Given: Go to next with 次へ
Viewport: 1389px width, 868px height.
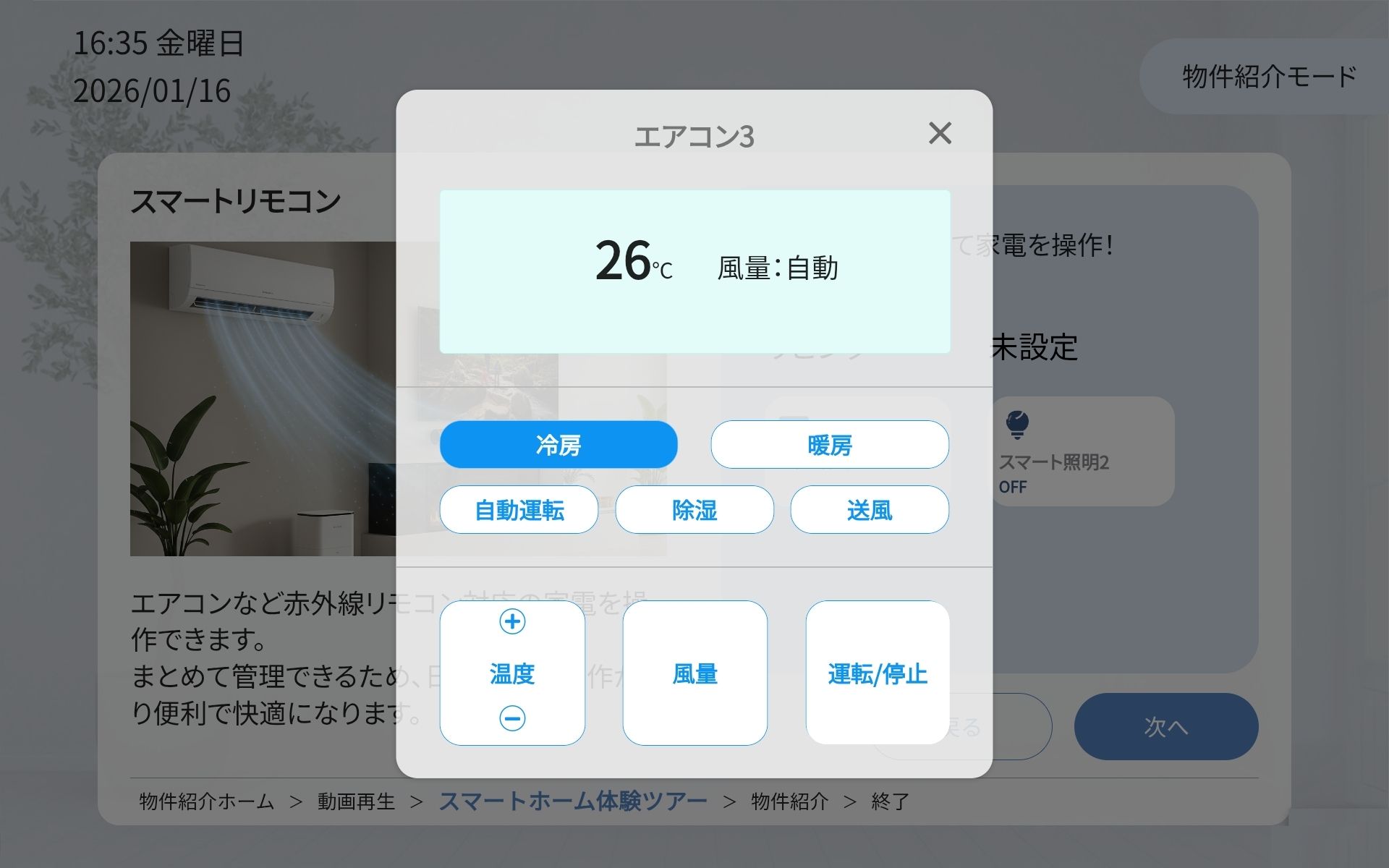Looking at the screenshot, I should [1165, 726].
